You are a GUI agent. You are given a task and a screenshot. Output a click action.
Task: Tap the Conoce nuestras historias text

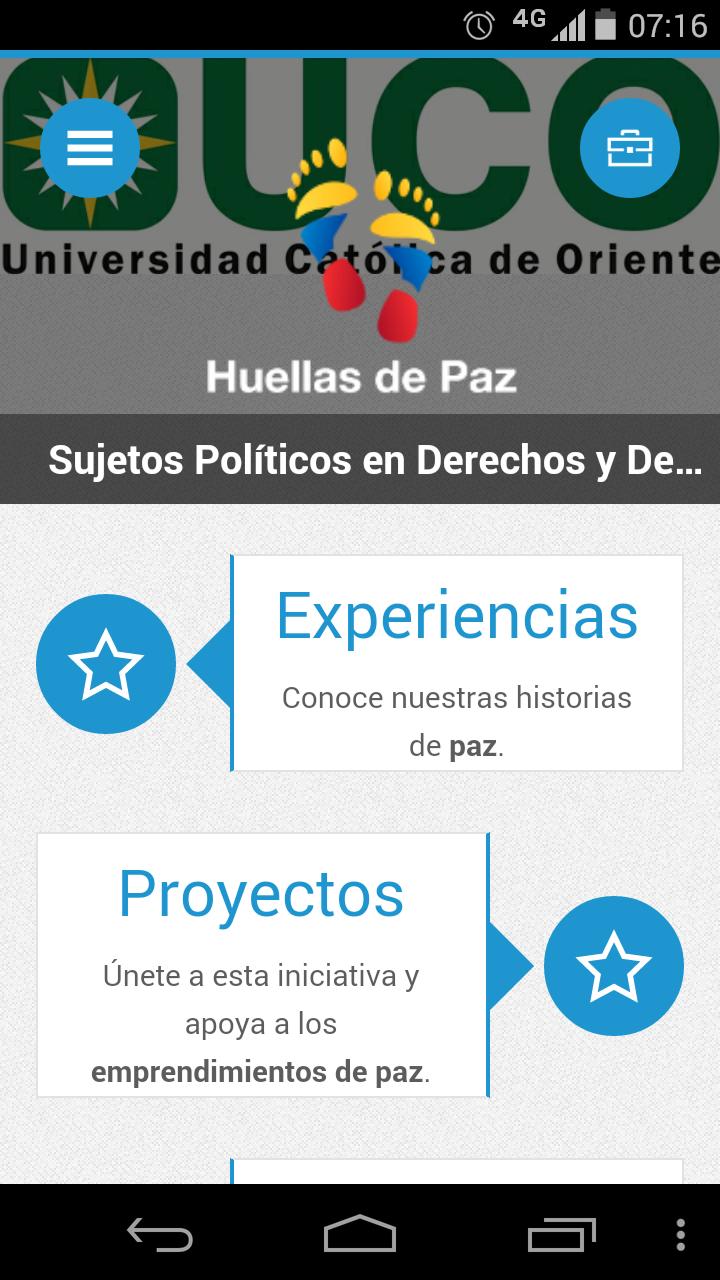458,698
